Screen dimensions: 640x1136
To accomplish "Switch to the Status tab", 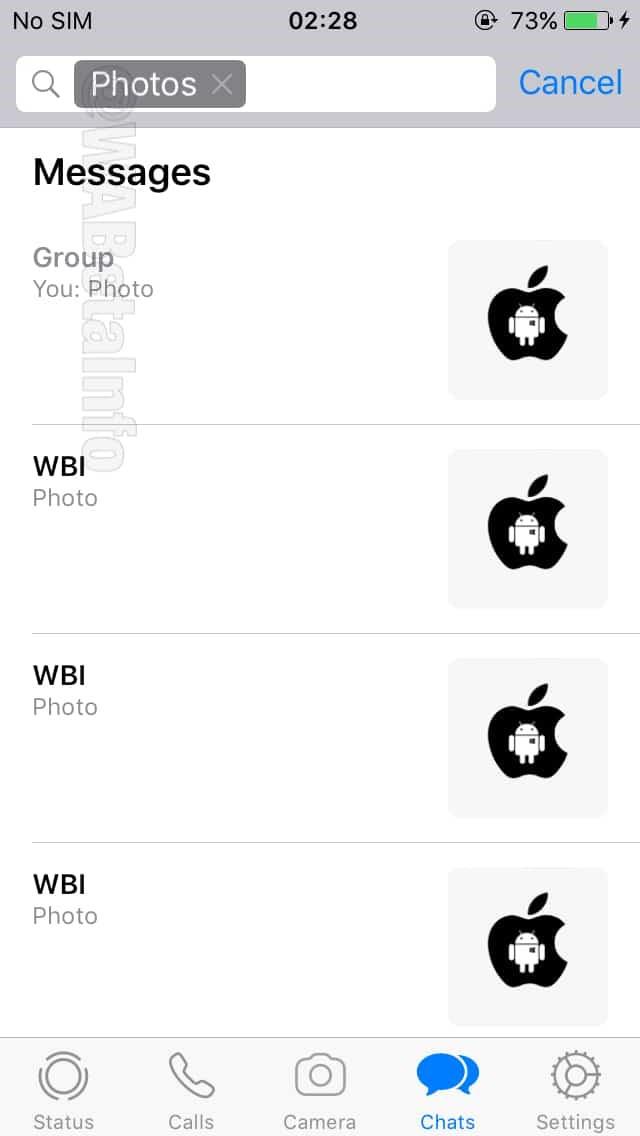I will point(63,1090).
